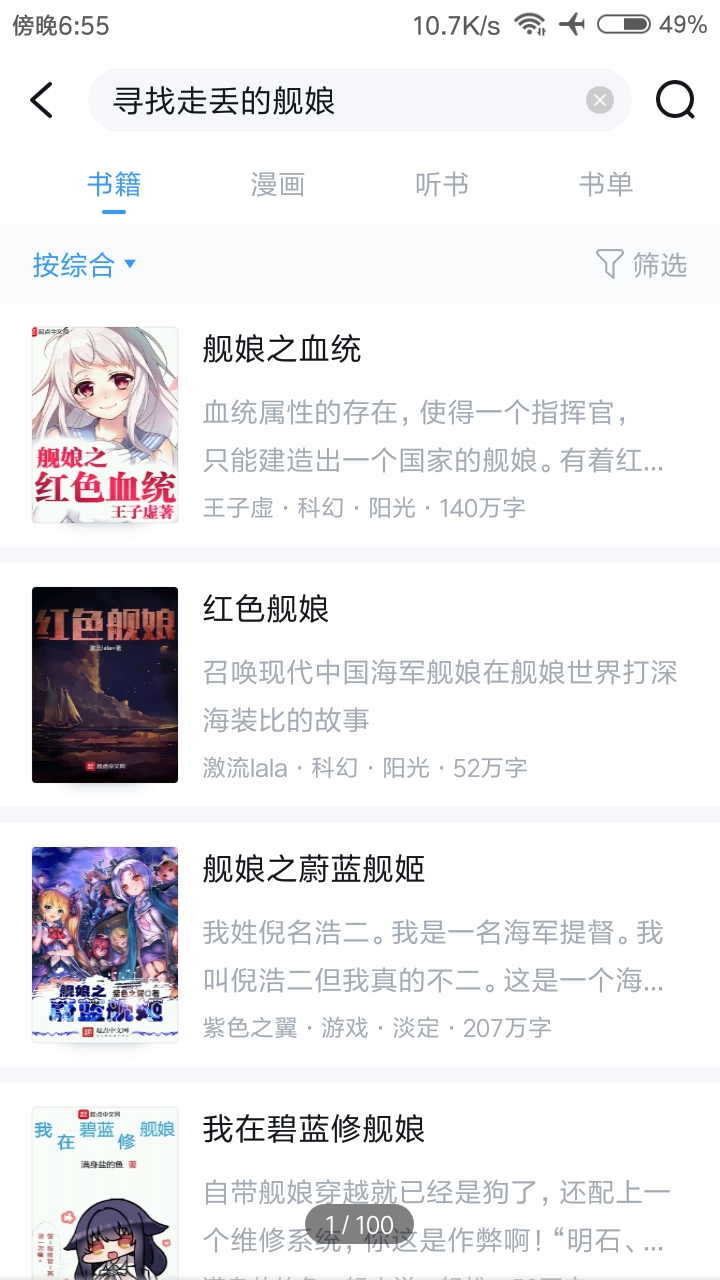720x1280 pixels.
Task: Select the 书籍 tab
Action: point(114,185)
